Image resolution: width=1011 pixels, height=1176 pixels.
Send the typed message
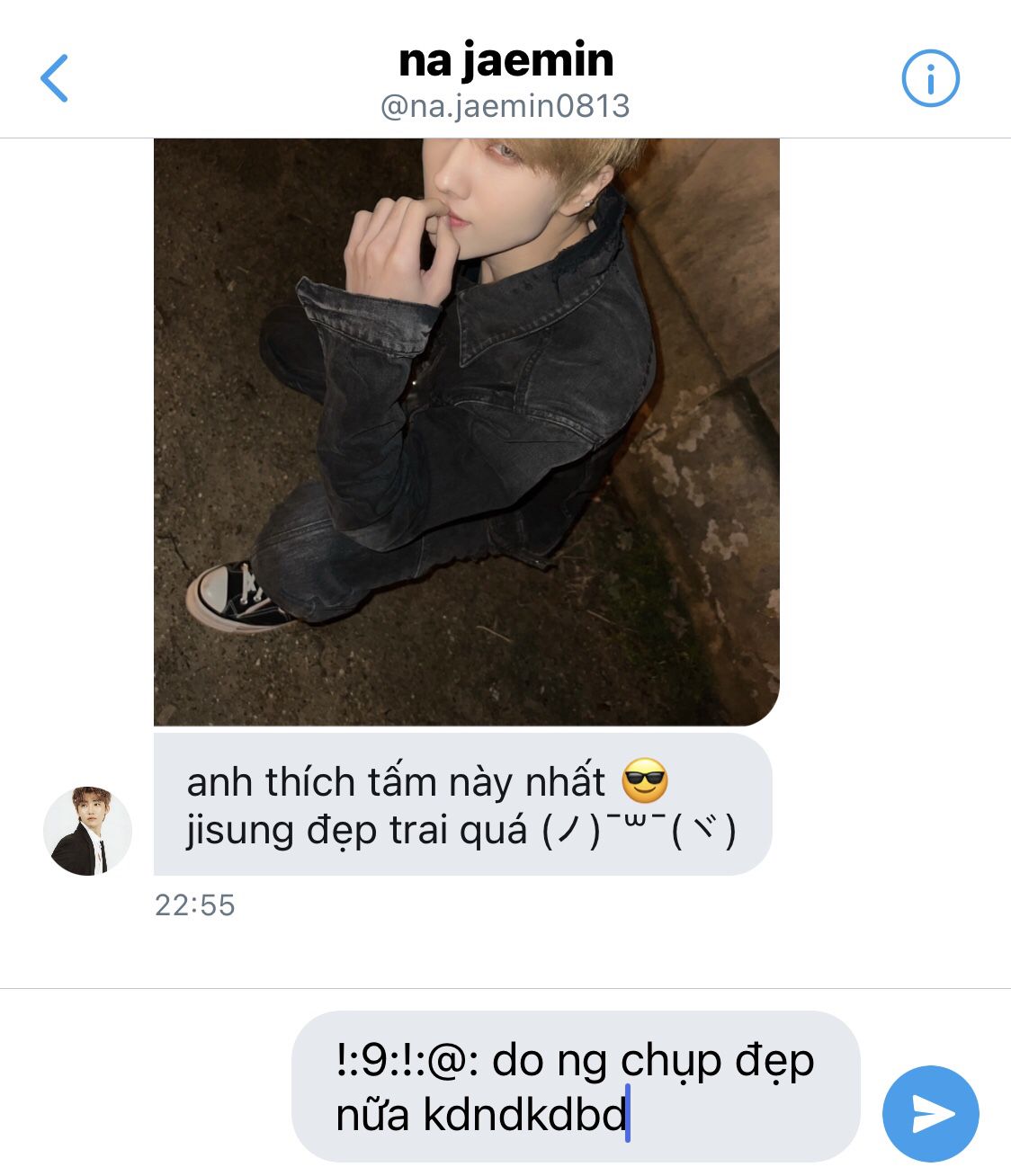click(x=930, y=1113)
